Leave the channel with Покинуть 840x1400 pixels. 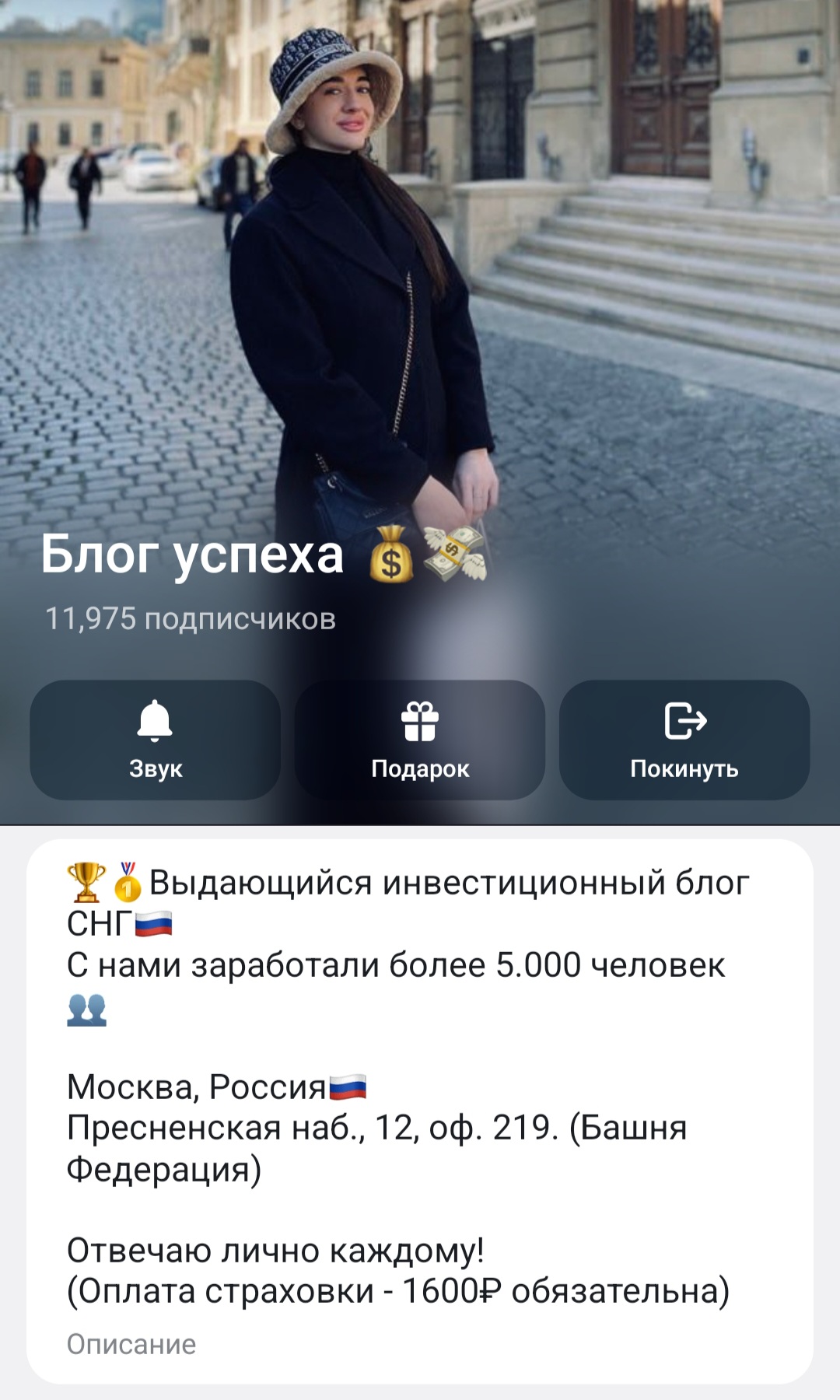(x=684, y=740)
